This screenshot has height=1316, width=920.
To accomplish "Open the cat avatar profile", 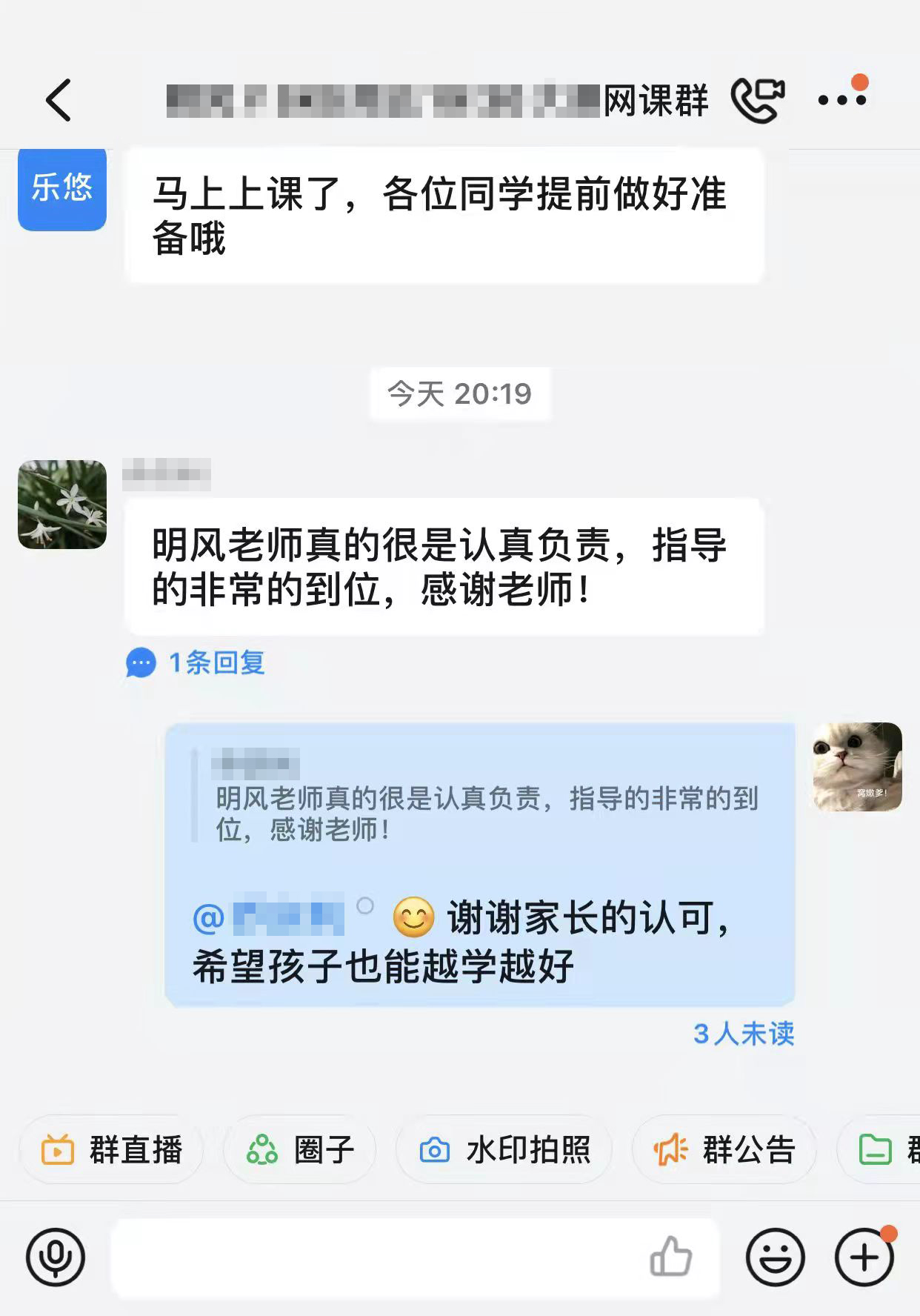I will tap(857, 767).
